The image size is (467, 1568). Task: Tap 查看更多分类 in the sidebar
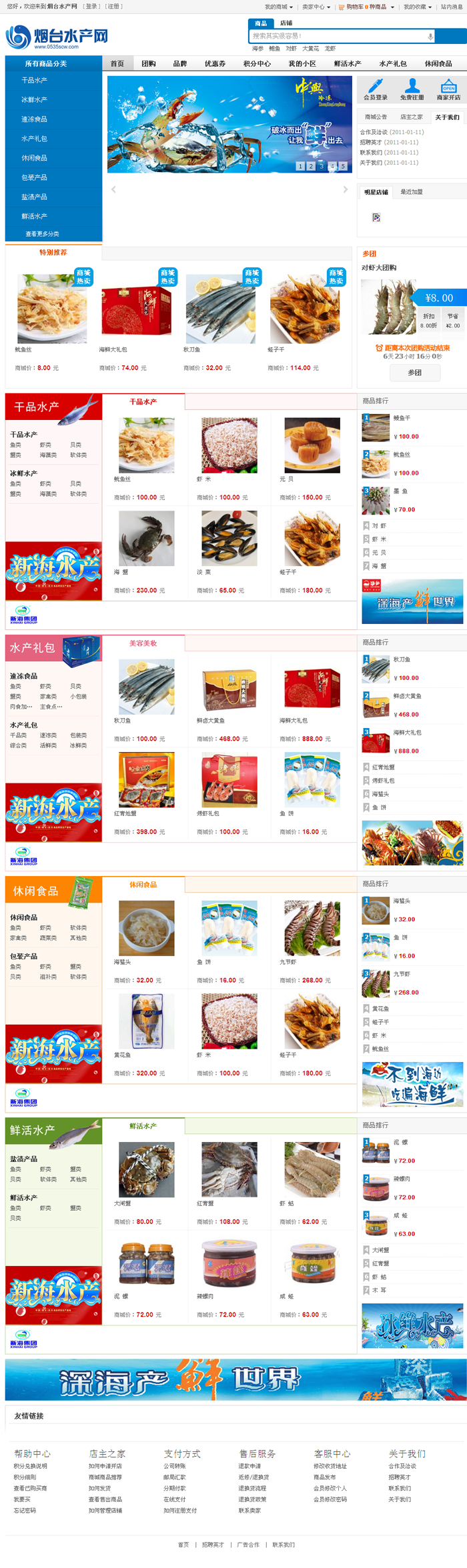(42, 234)
